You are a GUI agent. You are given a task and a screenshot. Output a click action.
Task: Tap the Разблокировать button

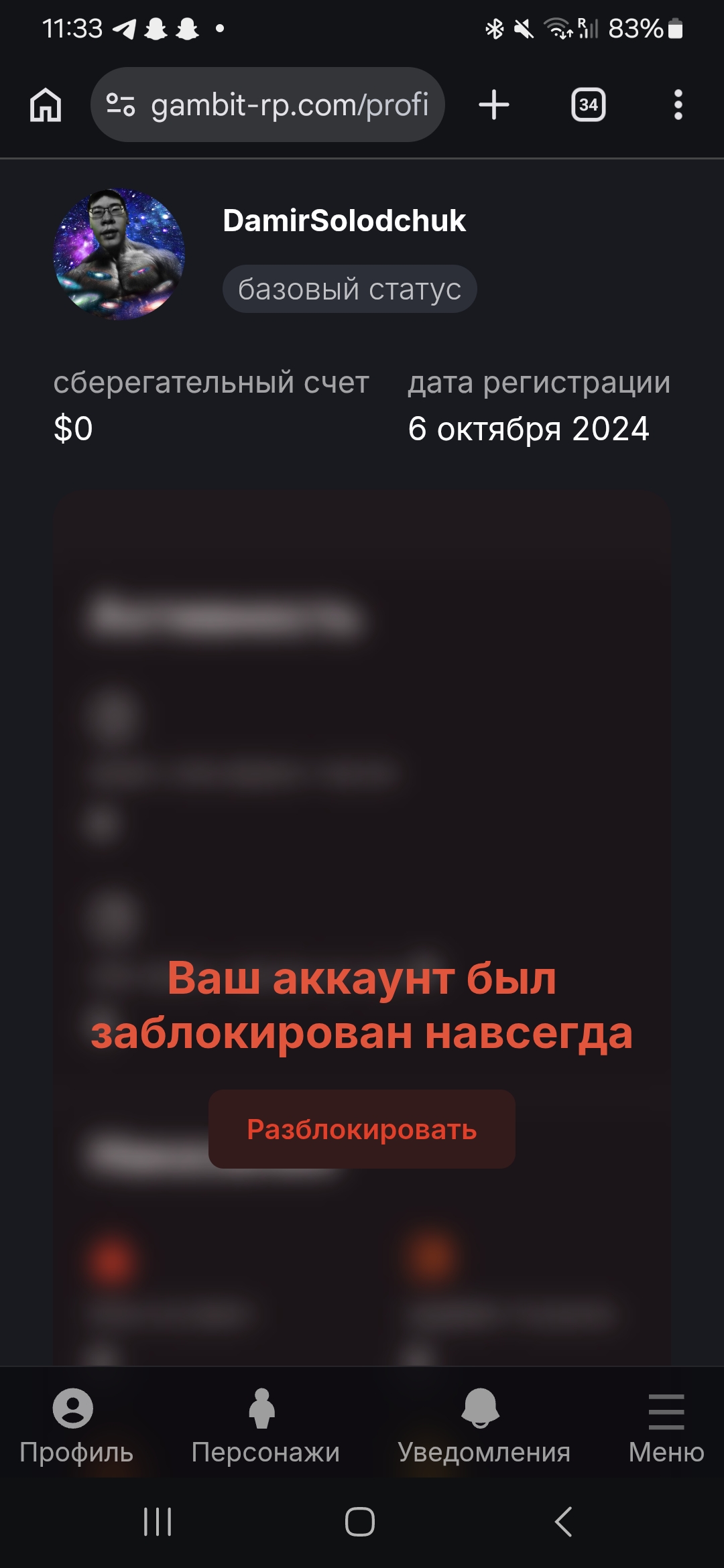pos(361,1129)
